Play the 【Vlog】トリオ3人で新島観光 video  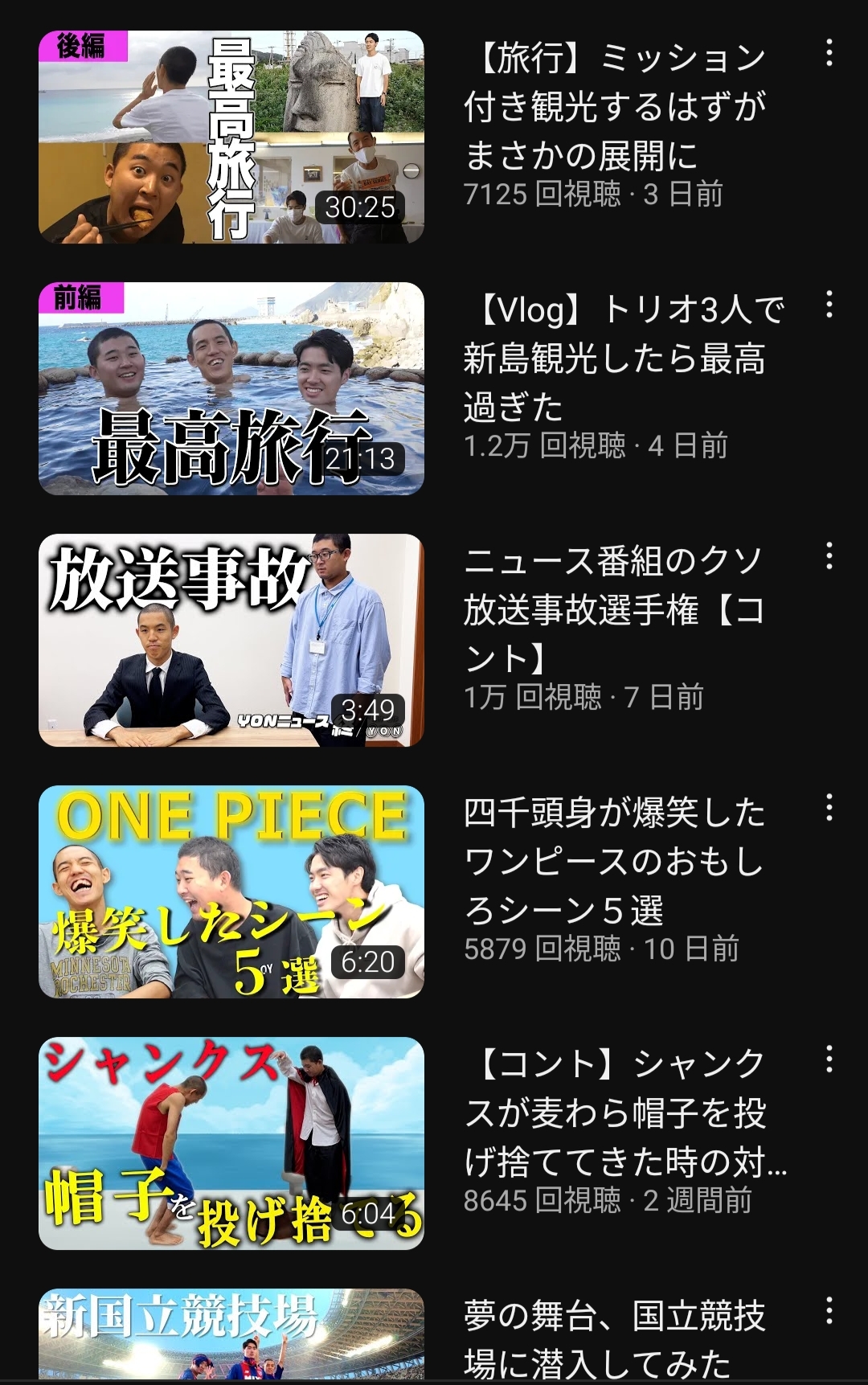click(231, 388)
